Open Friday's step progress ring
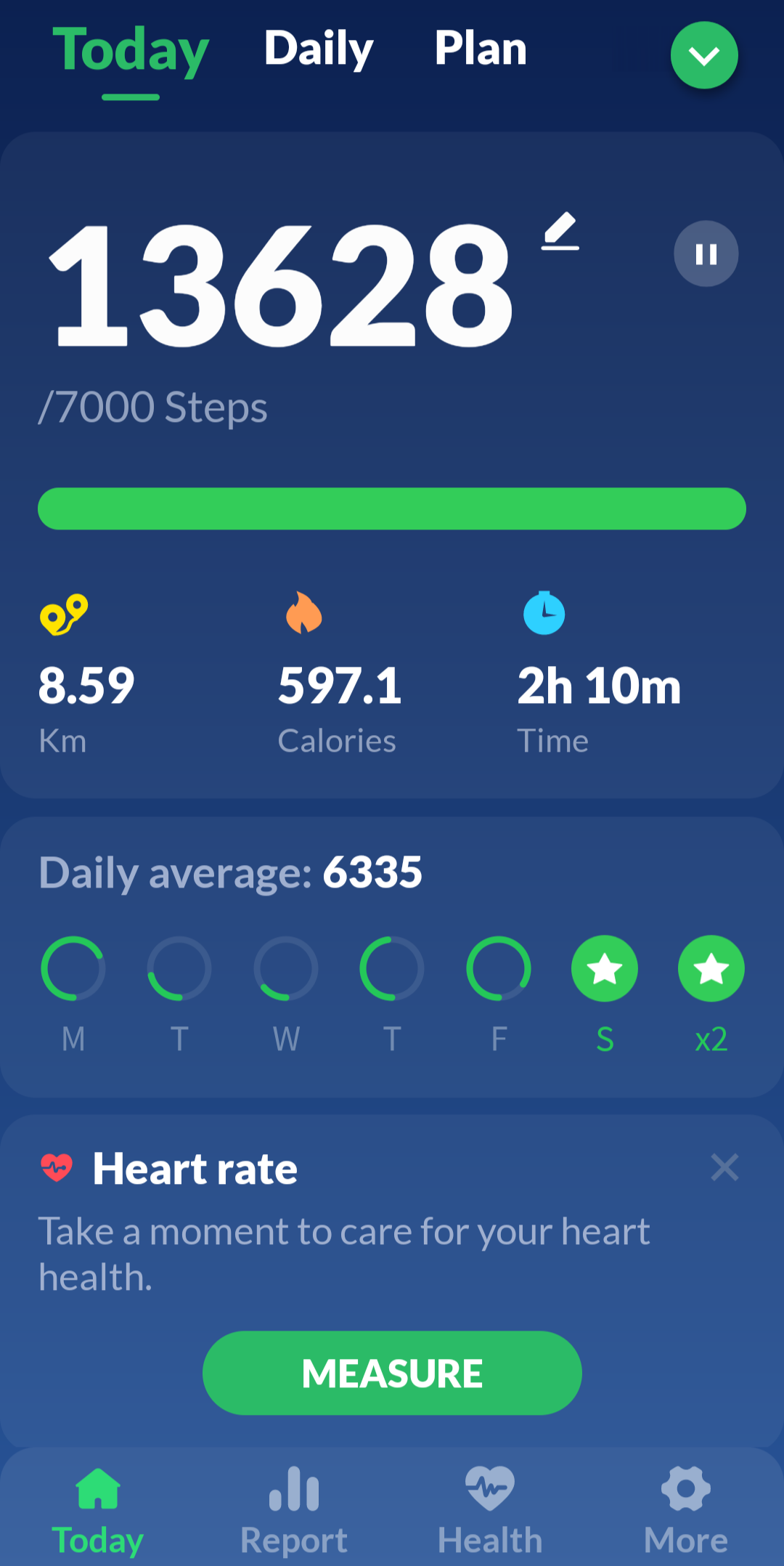 point(499,969)
